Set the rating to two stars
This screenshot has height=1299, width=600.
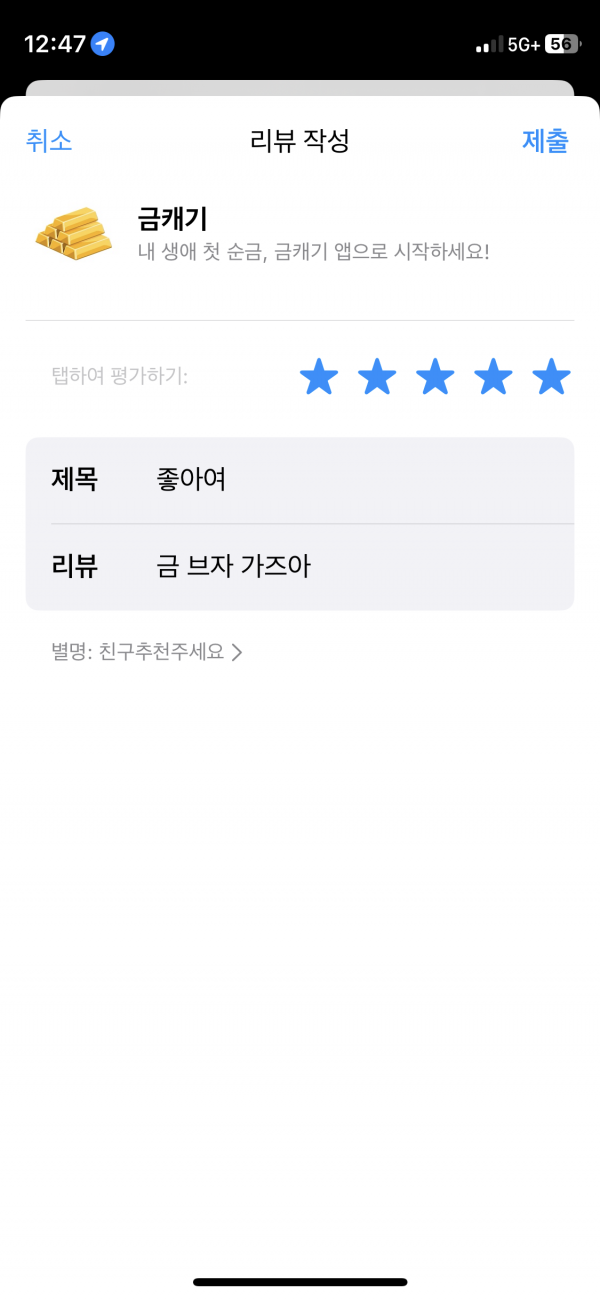pos(377,378)
